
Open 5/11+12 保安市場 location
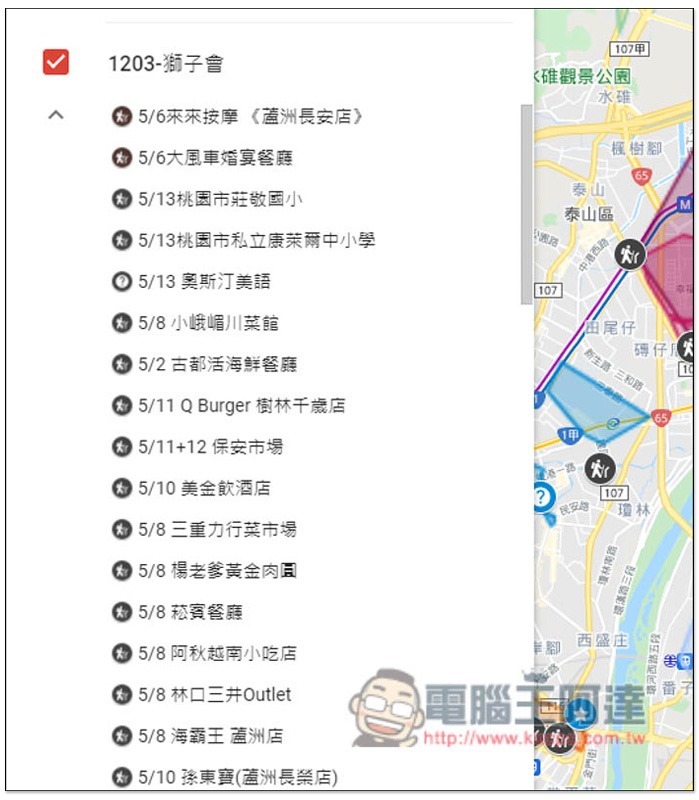pyautogui.click(x=210, y=447)
